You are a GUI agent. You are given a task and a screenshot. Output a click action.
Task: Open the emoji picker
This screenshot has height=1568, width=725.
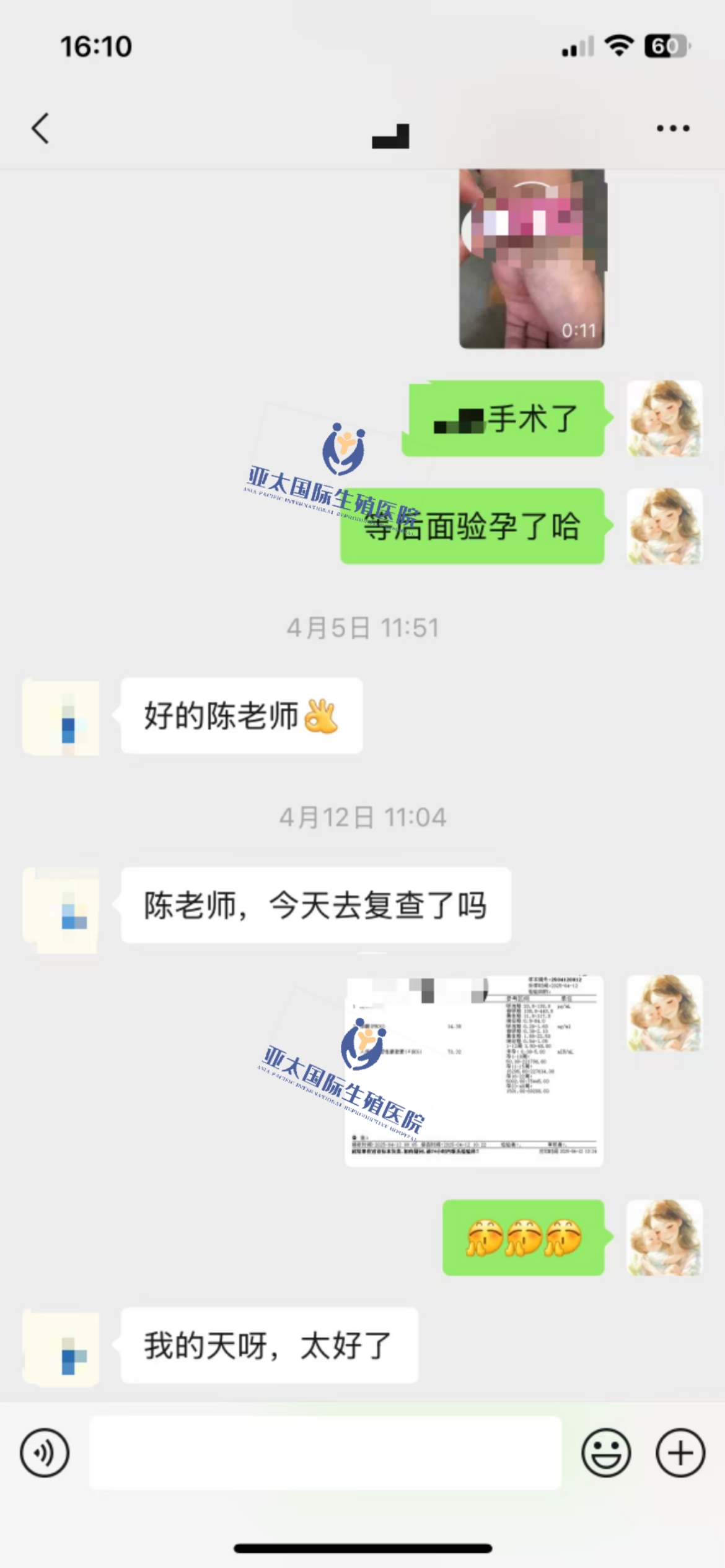(x=606, y=1453)
